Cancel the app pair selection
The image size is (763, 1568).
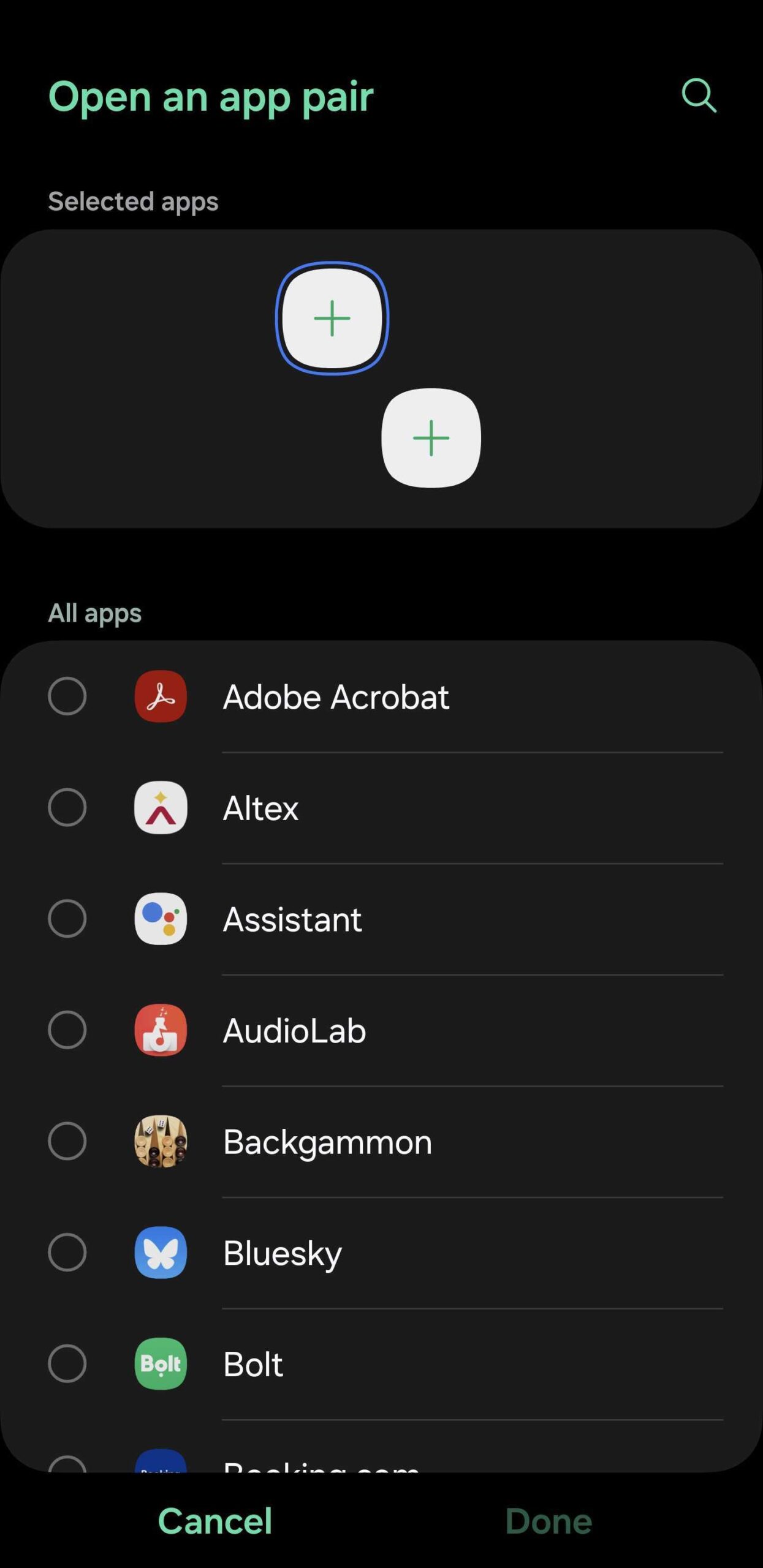point(214,1521)
